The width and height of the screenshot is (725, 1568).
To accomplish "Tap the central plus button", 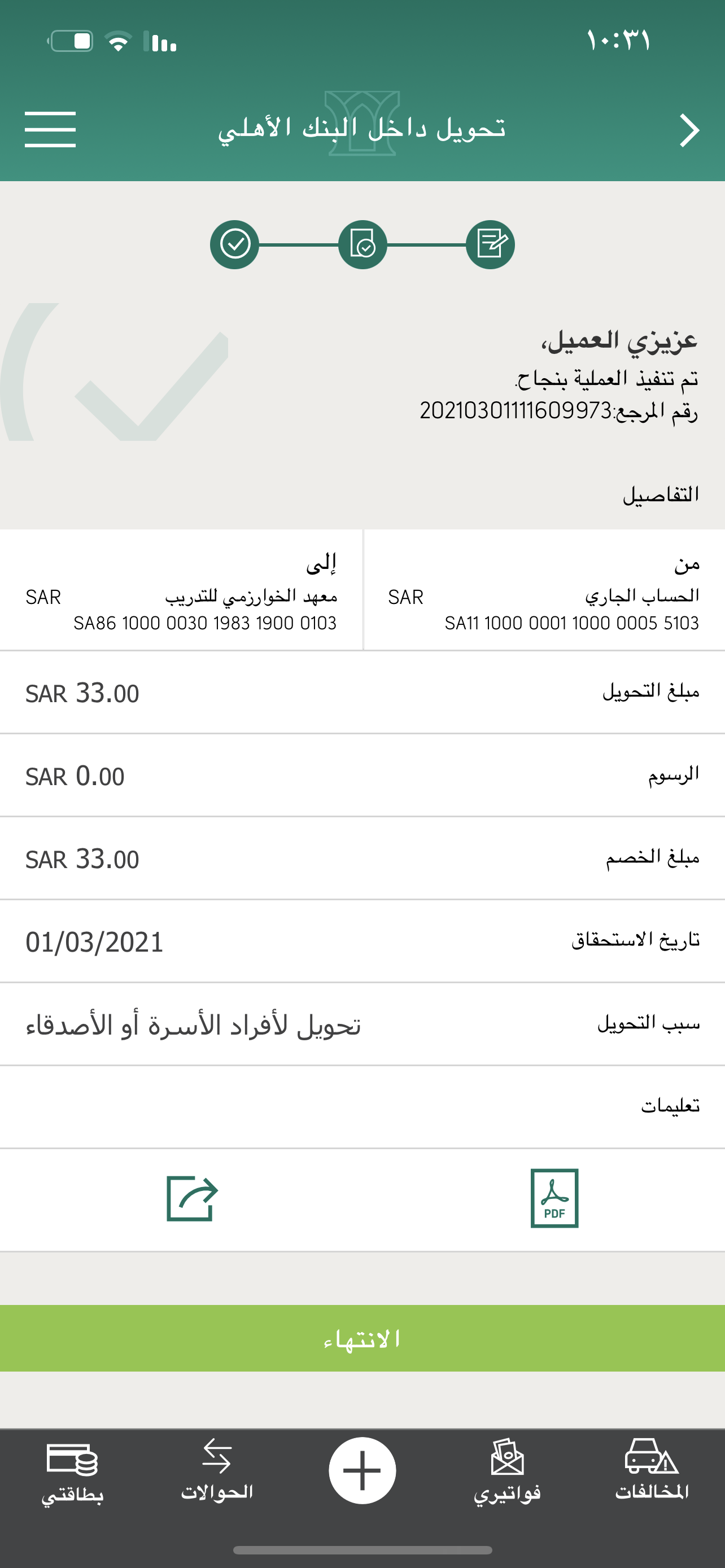I will [362, 1470].
